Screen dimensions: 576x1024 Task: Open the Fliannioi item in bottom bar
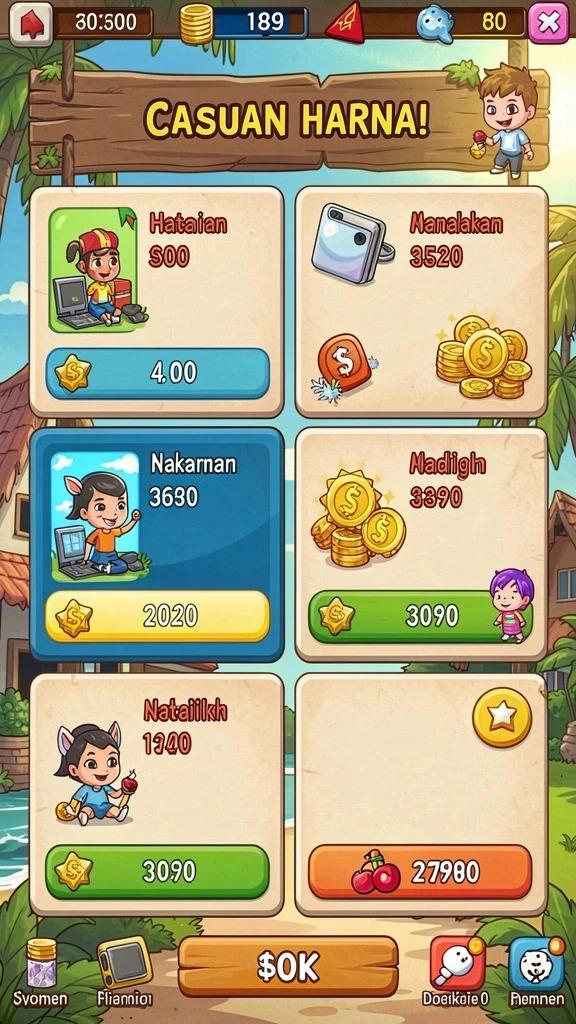pyautogui.click(x=125, y=972)
